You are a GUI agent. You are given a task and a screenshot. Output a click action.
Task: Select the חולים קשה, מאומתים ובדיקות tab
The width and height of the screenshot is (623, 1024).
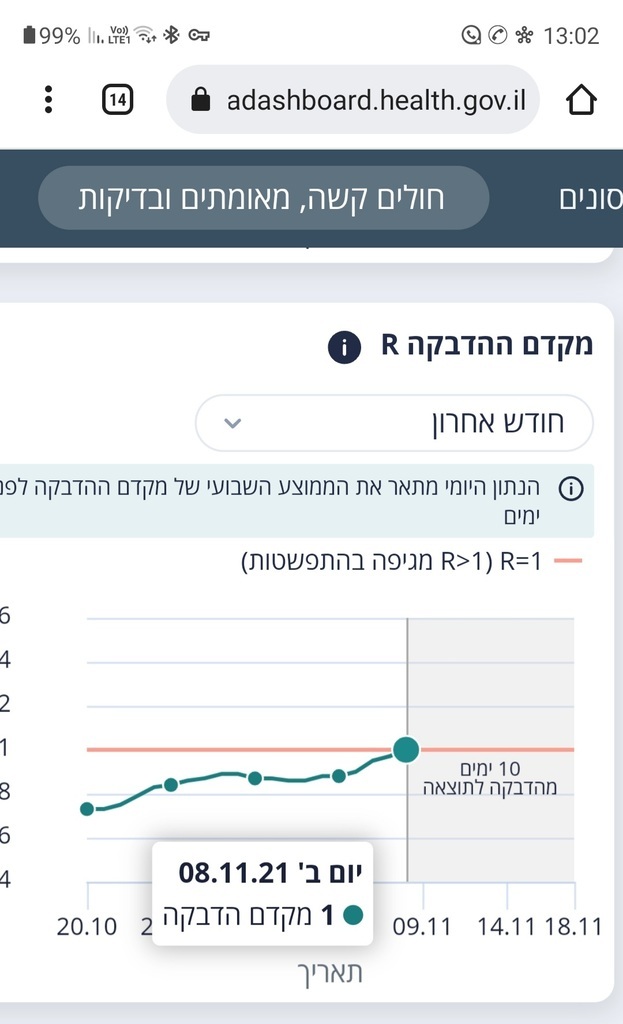pyautogui.click(x=263, y=197)
